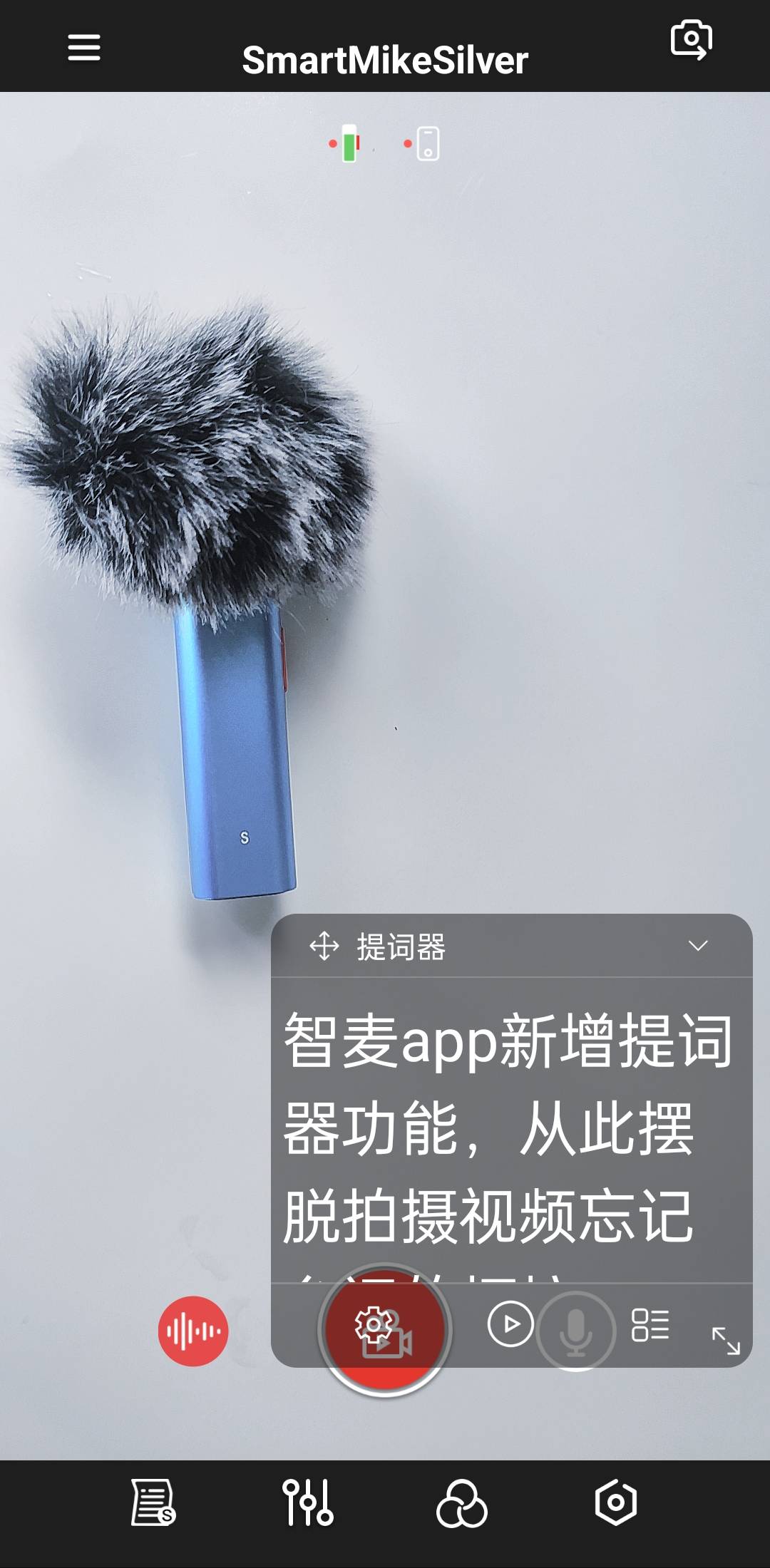770x1568 pixels.
Task: Start teleprompter playback
Action: point(510,1324)
